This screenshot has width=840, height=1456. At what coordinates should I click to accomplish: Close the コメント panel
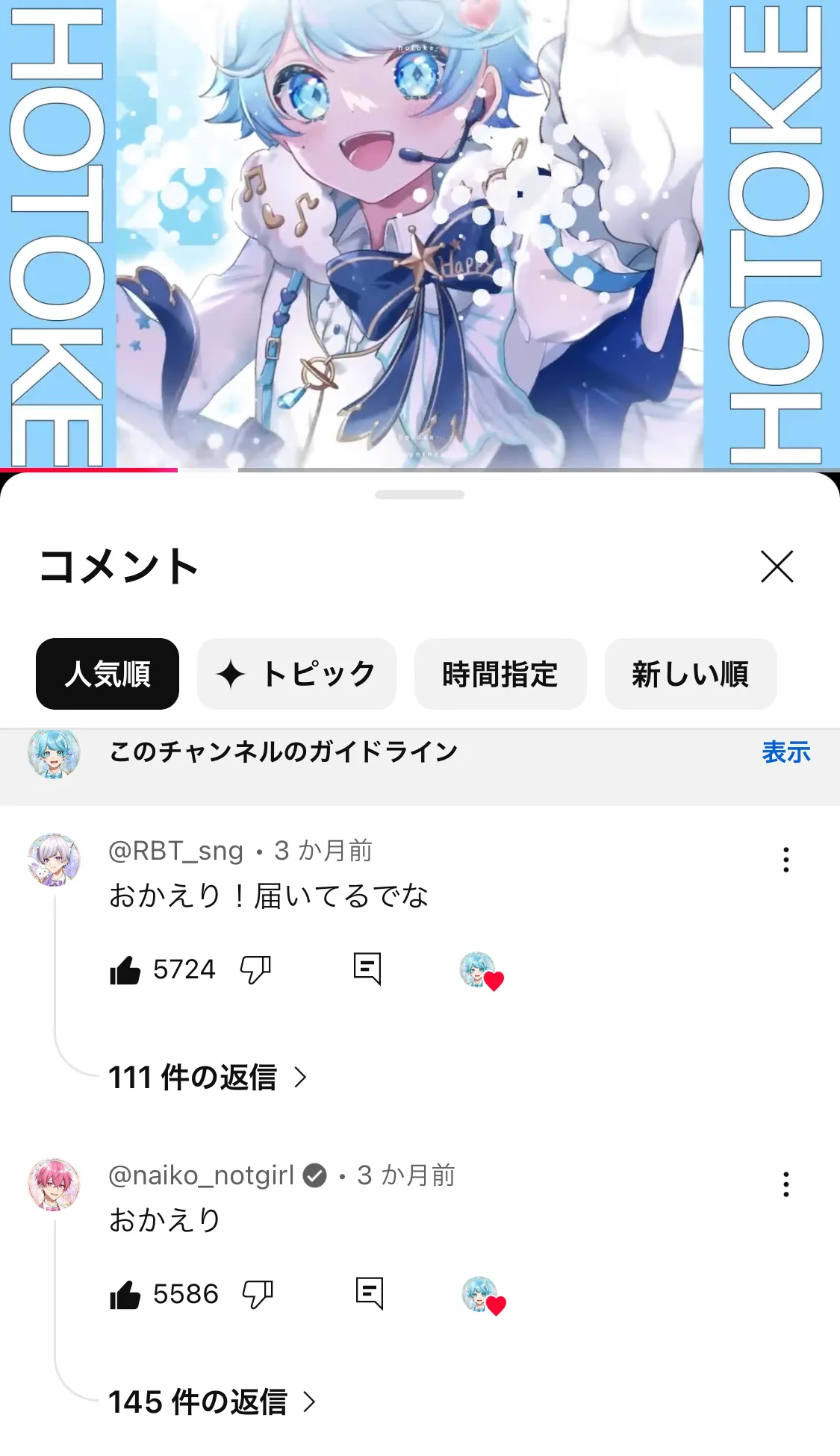tap(777, 566)
